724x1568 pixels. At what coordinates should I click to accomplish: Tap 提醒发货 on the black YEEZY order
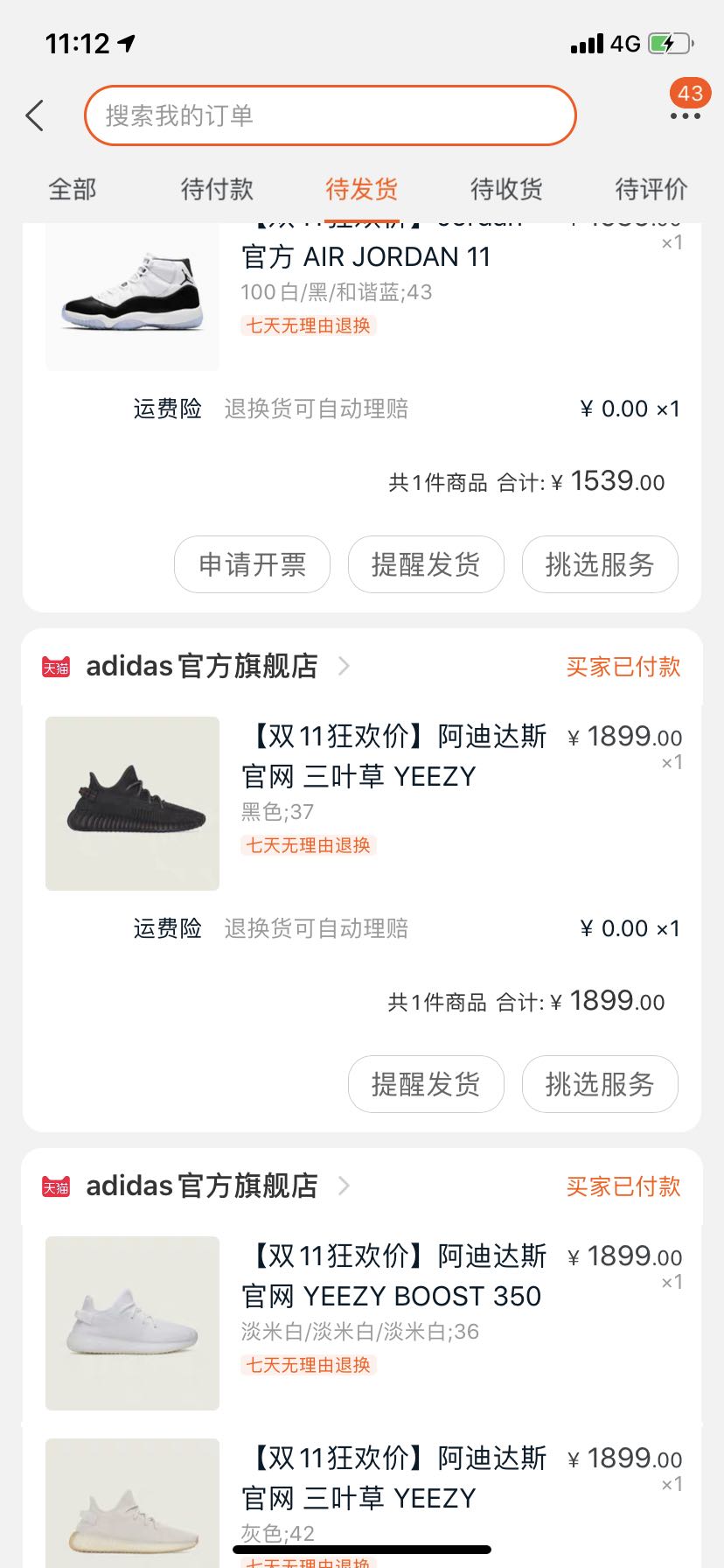click(426, 1084)
